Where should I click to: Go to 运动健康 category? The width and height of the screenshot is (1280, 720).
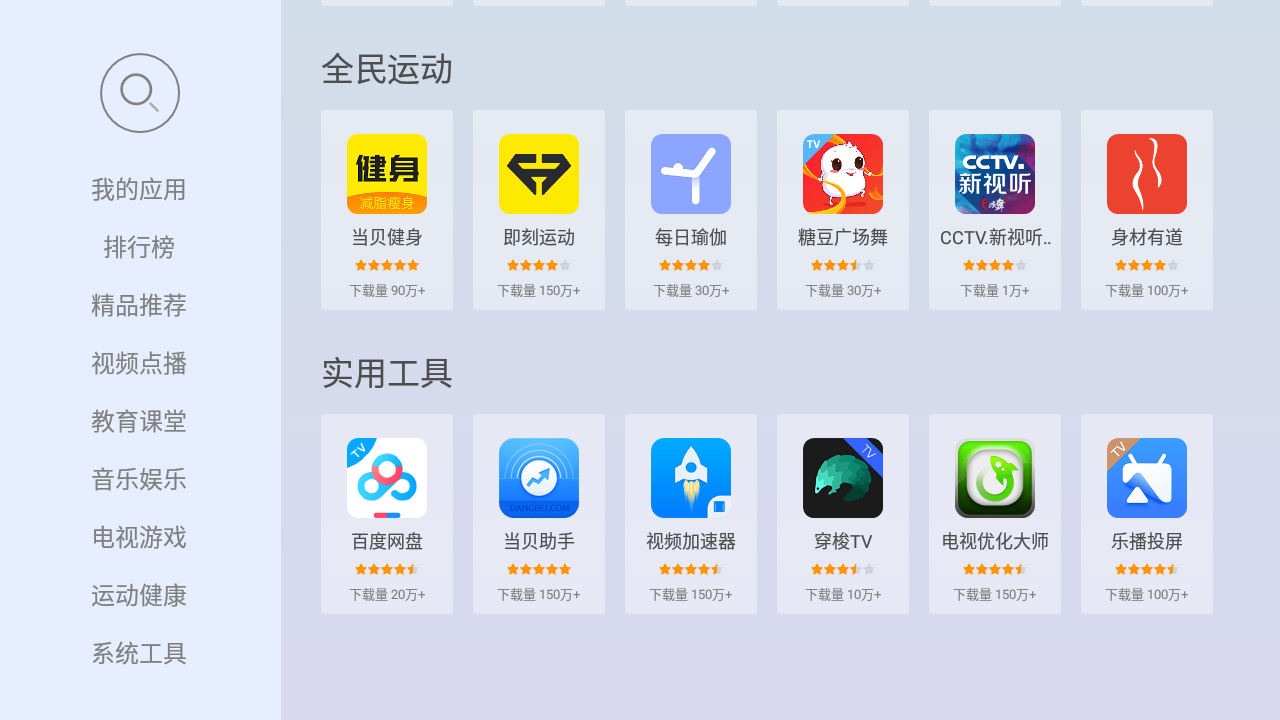[x=139, y=595]
